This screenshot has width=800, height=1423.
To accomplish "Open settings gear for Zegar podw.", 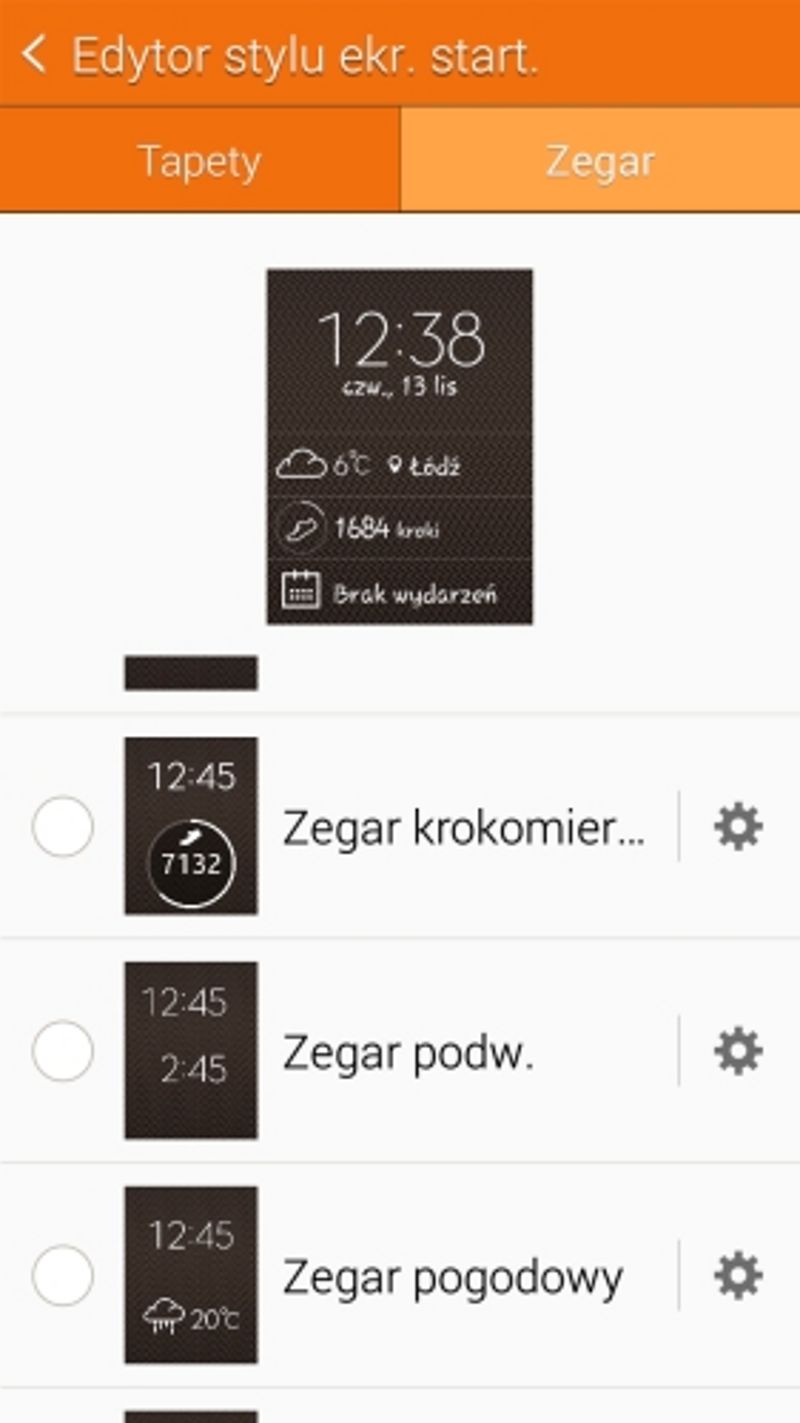I will pyautogui.click(x=738, y=1051).
